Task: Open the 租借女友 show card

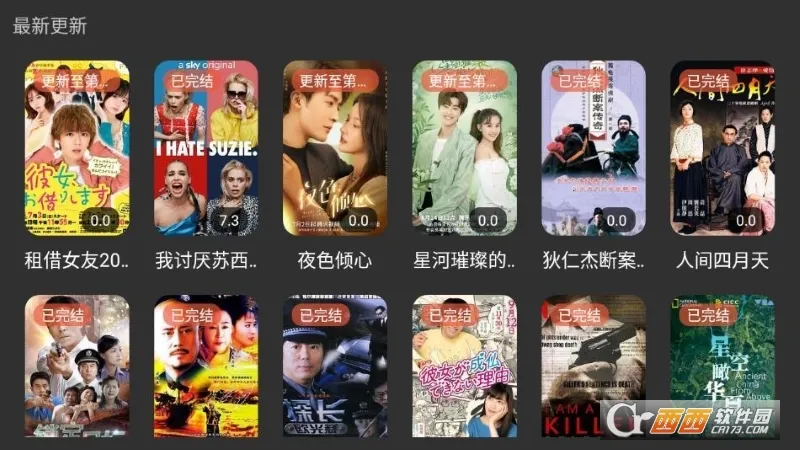Action: (77, 148)
